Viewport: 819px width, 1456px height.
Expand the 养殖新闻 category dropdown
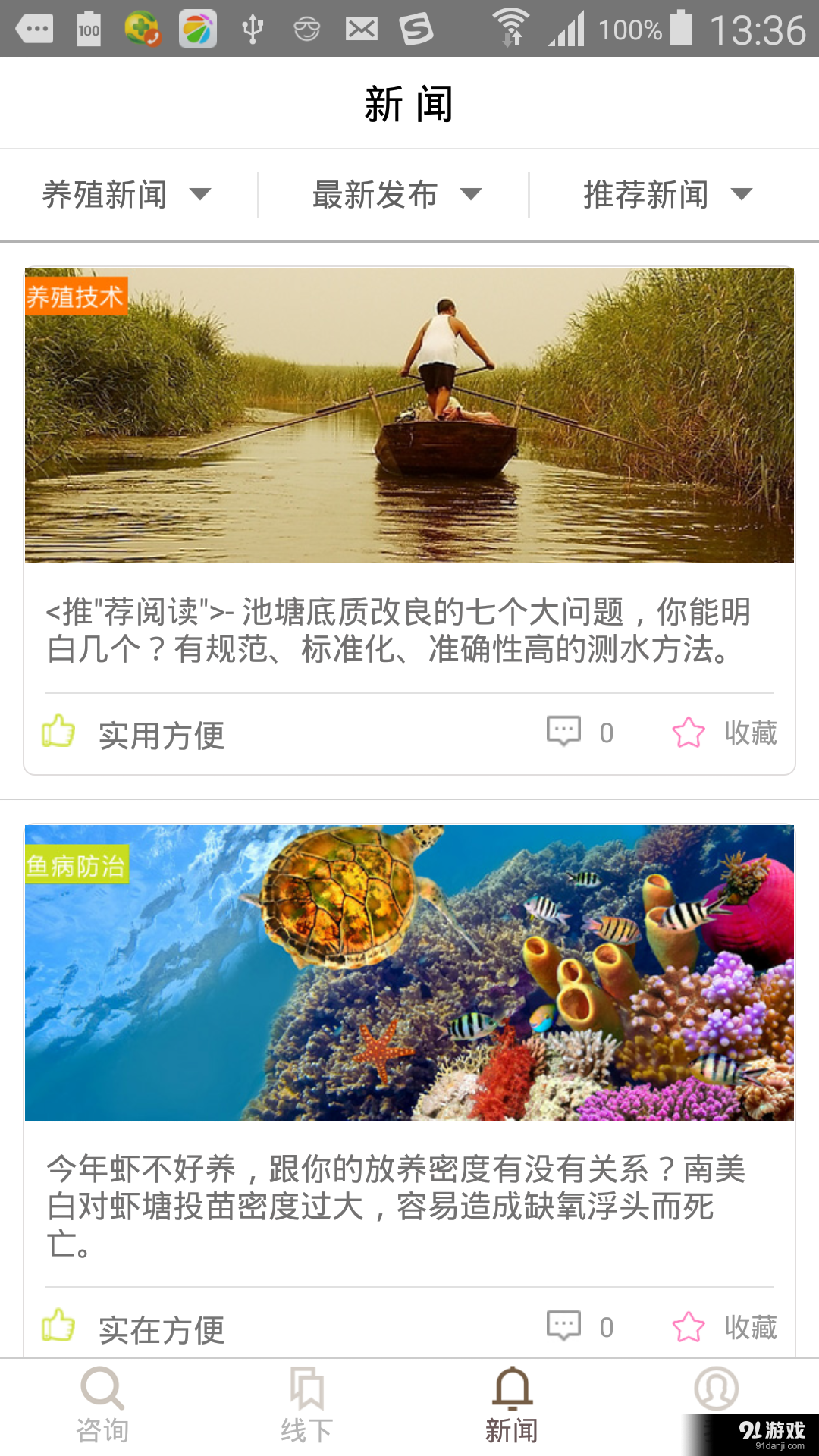point(125,194)
